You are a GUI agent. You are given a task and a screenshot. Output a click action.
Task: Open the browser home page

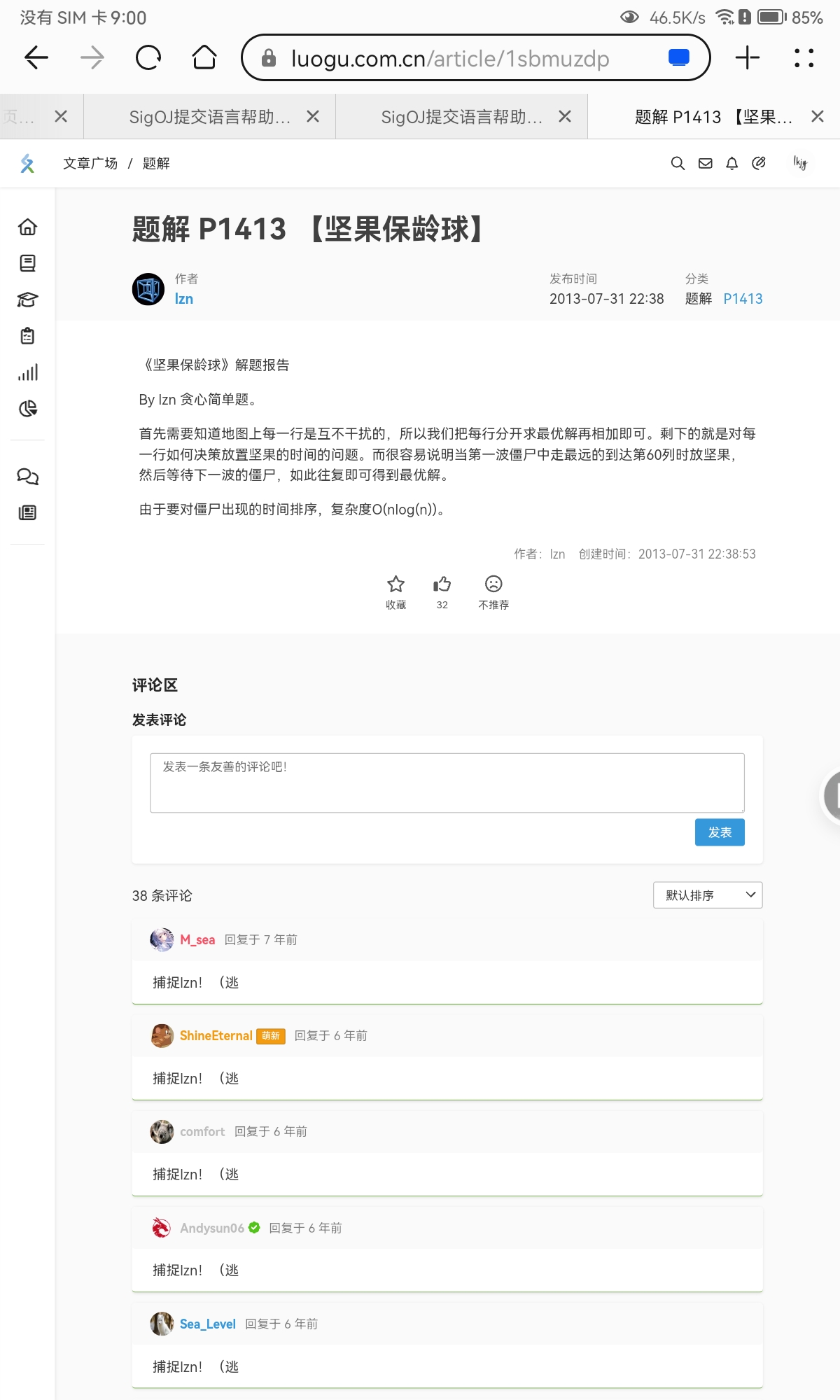pyautogui.click(x=204, y=57)
